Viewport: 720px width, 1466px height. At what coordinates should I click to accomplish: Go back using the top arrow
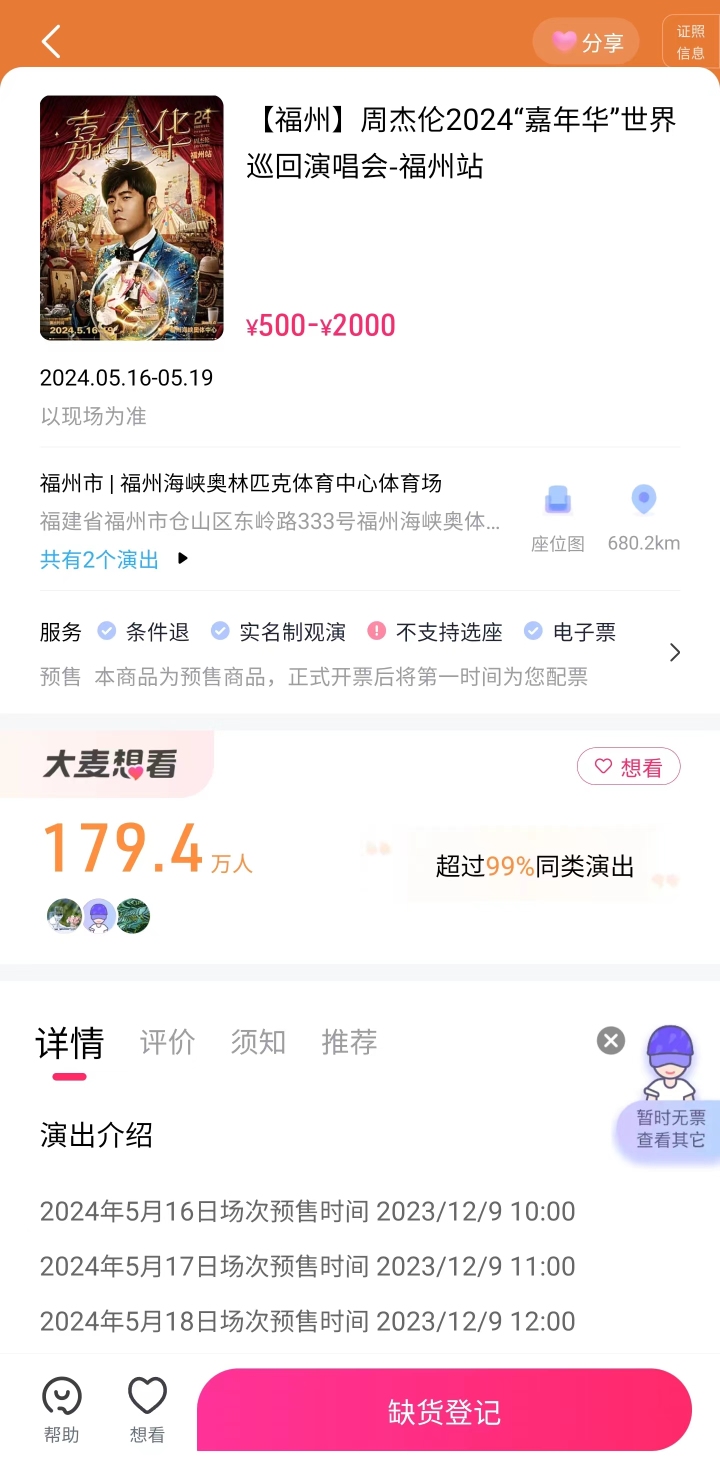tap(51, 42)
